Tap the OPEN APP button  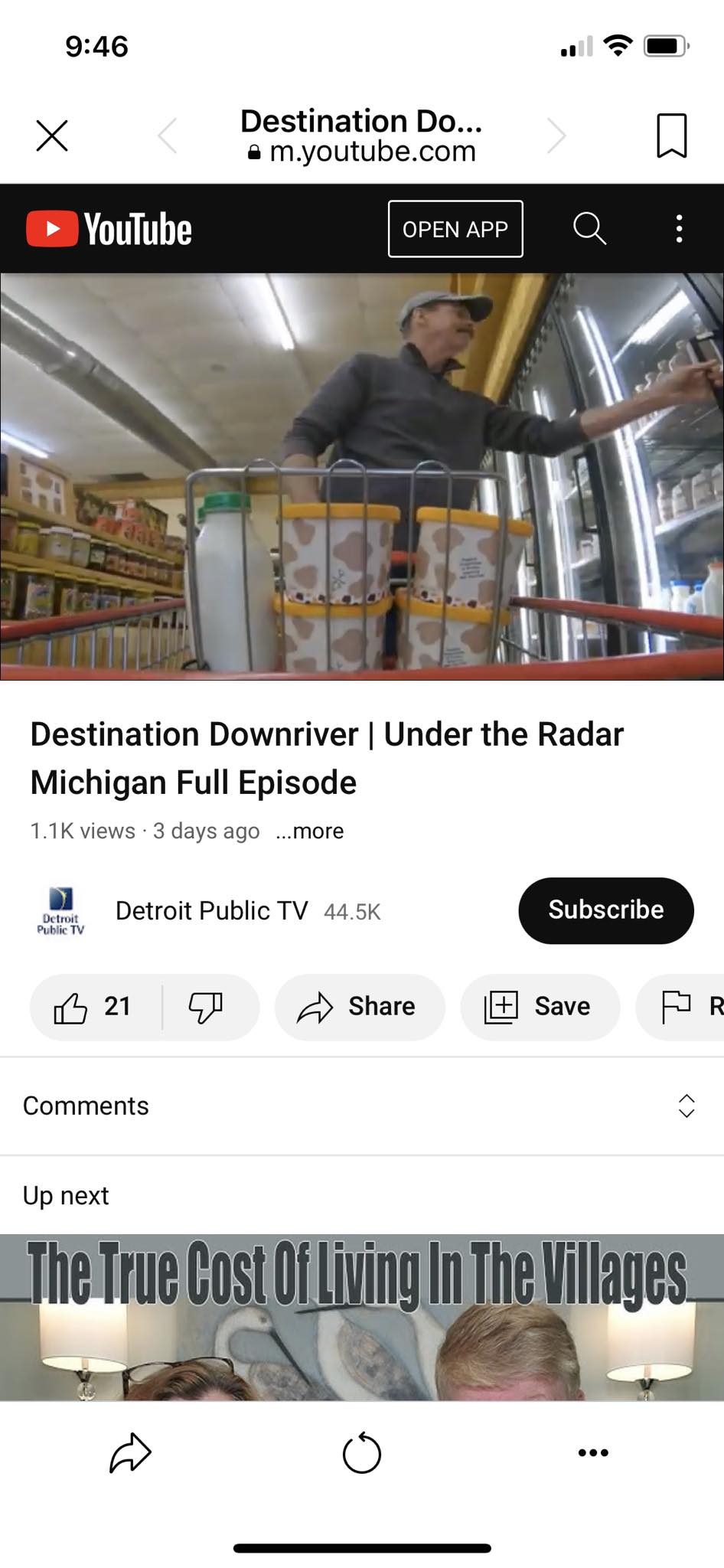(455, 229)
